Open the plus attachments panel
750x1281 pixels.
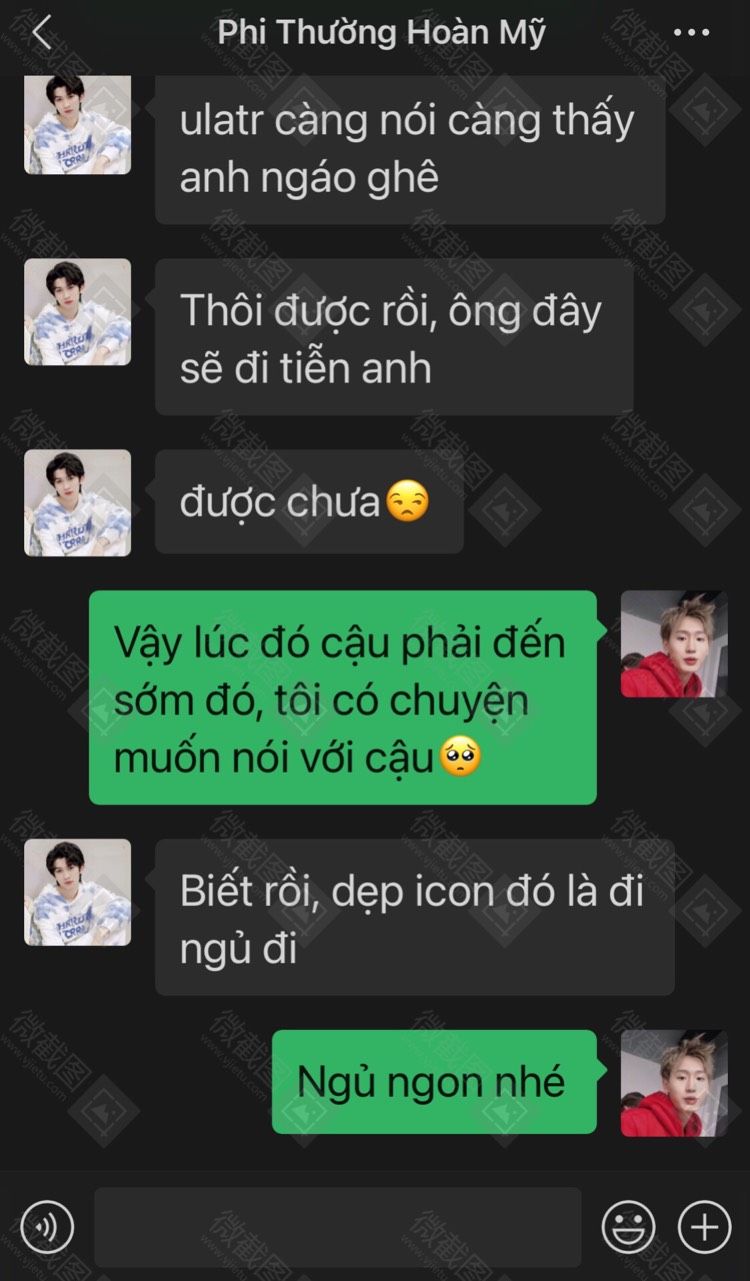704,1227
